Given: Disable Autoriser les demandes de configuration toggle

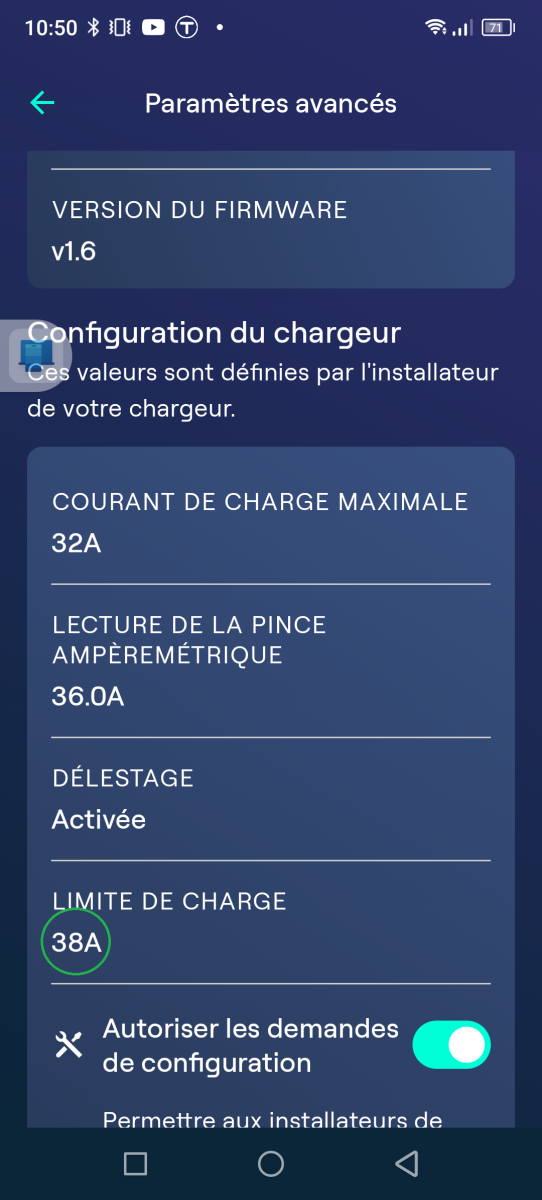Looking at the screenshot, I should [452, 1045].
